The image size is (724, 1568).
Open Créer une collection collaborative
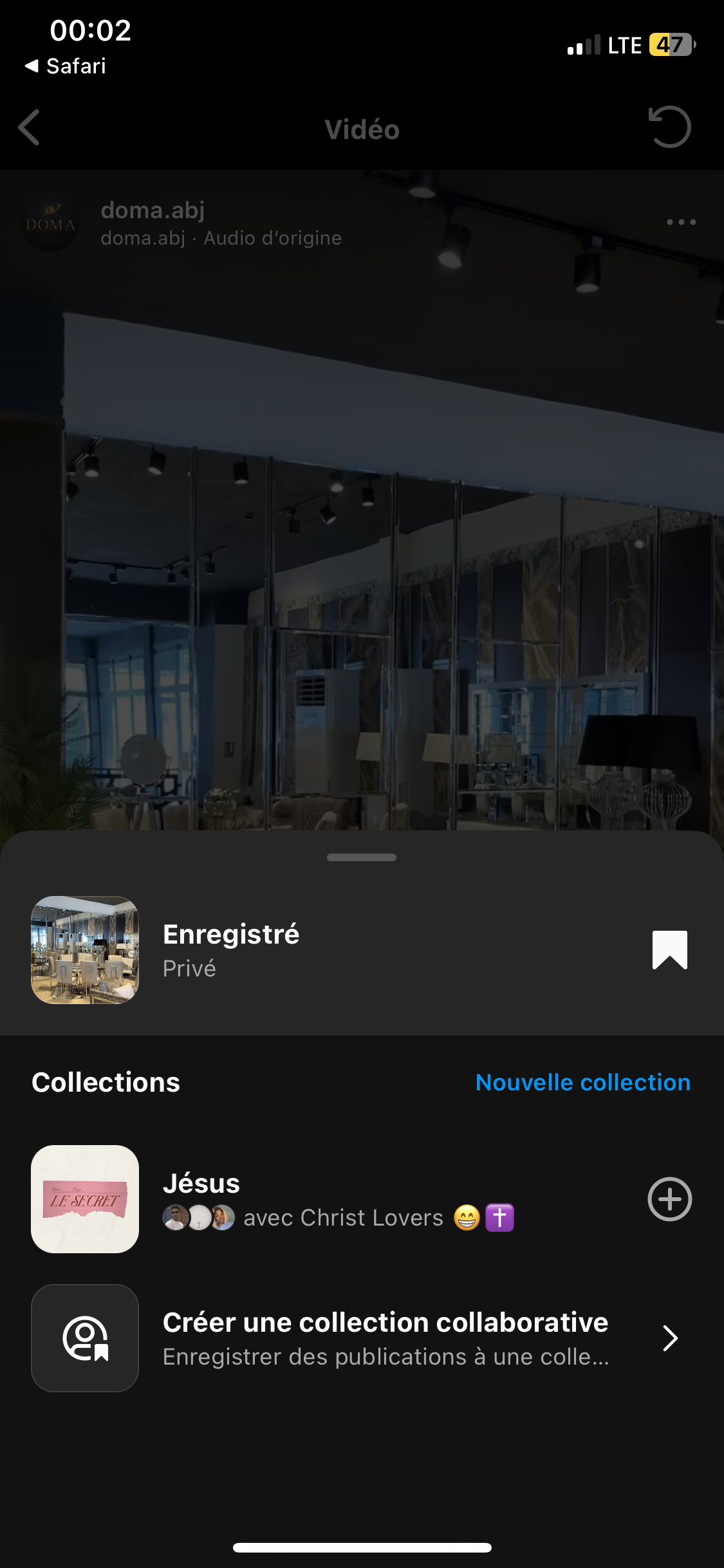(385, 1338)
